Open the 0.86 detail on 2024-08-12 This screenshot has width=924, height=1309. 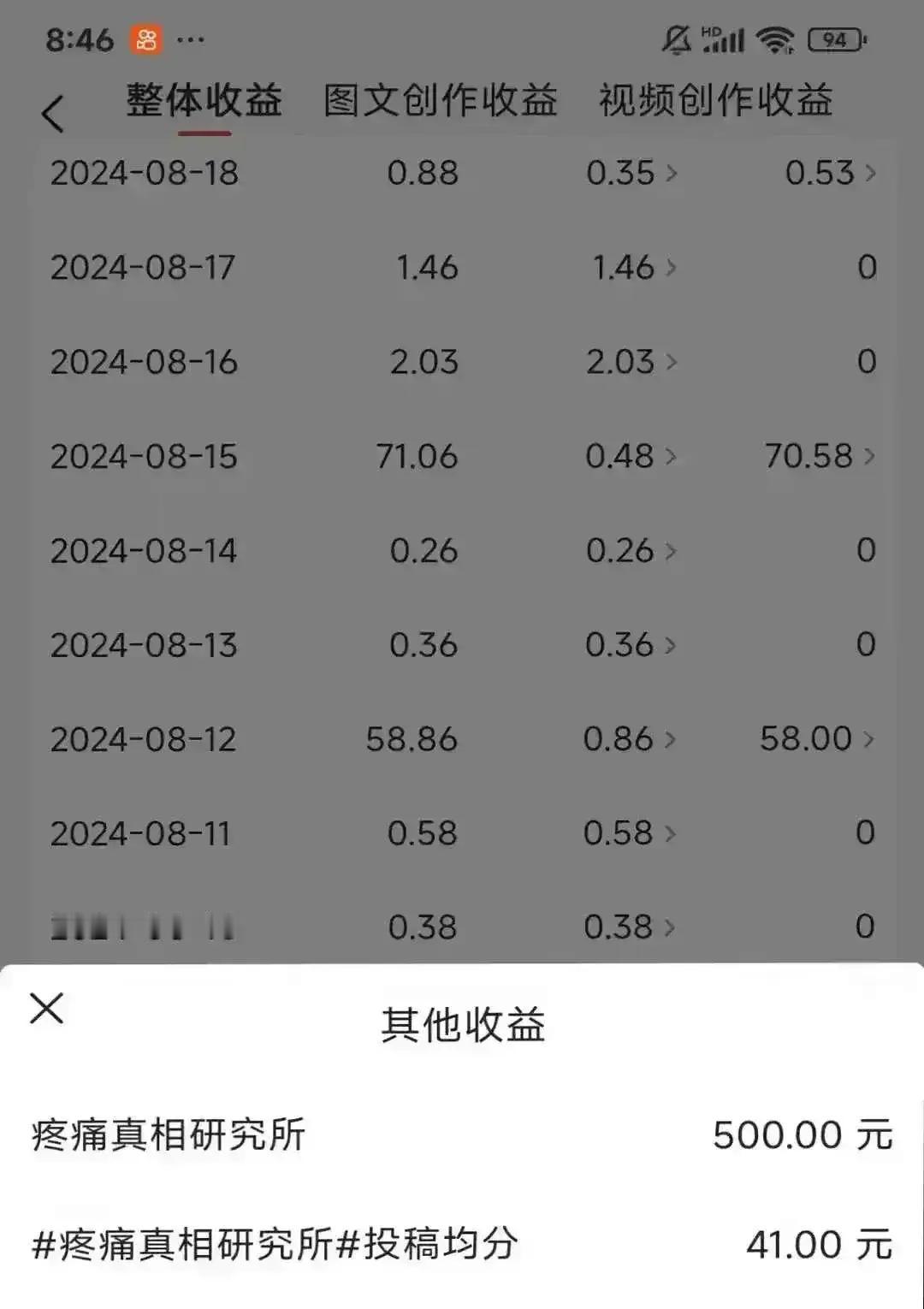(631, 738)
